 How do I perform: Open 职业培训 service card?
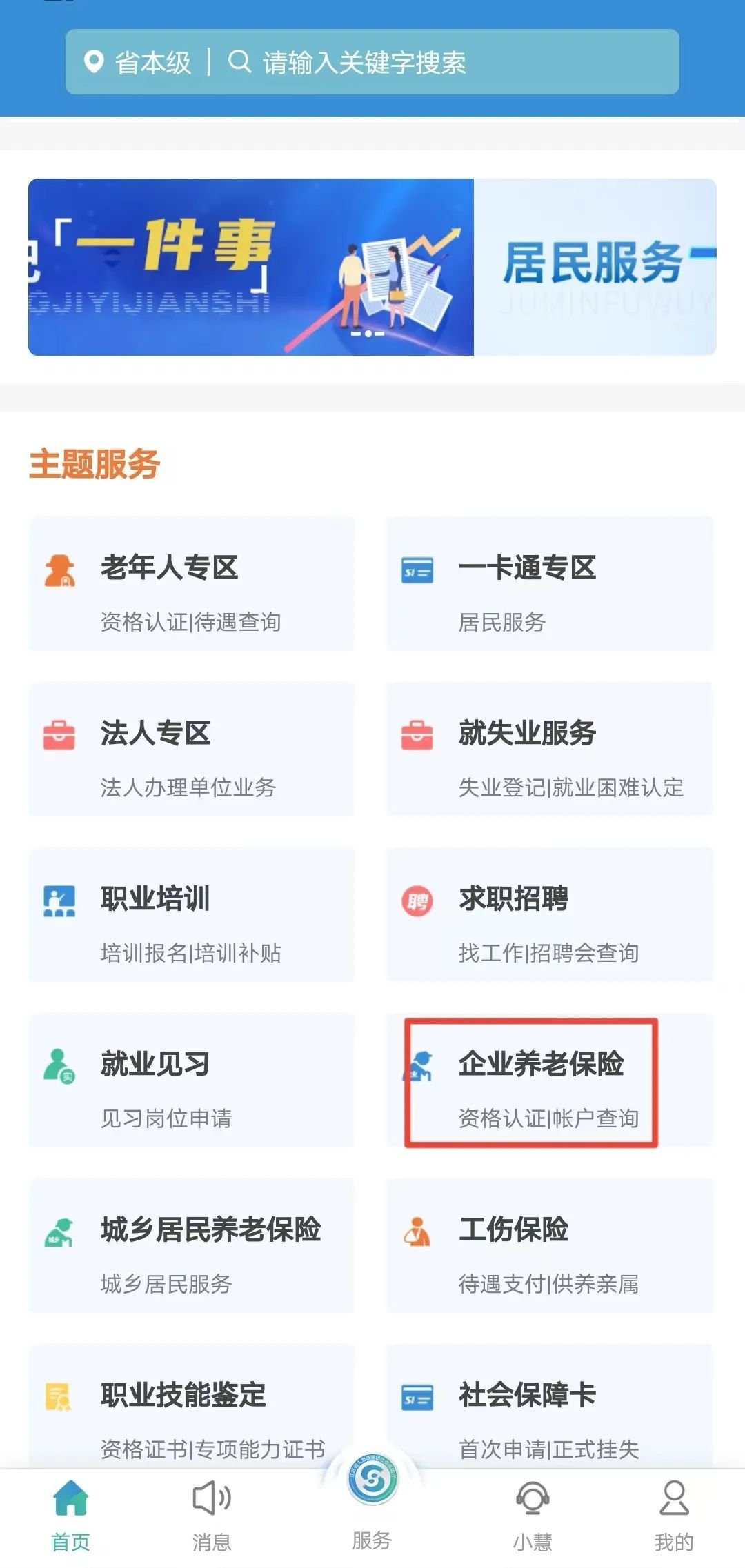tap(191, 915)
